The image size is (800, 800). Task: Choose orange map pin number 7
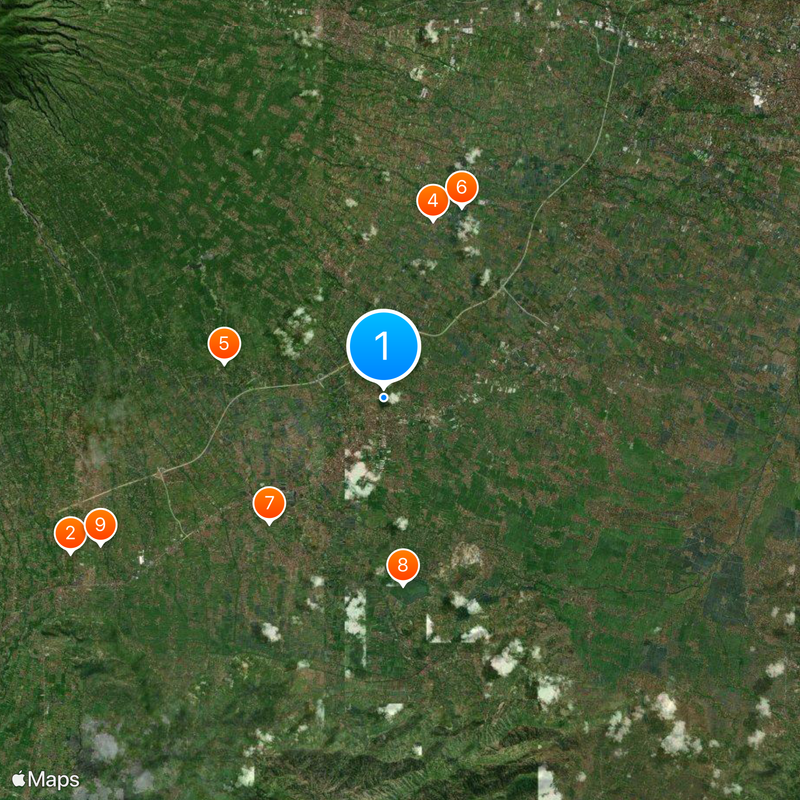[269, 503]
